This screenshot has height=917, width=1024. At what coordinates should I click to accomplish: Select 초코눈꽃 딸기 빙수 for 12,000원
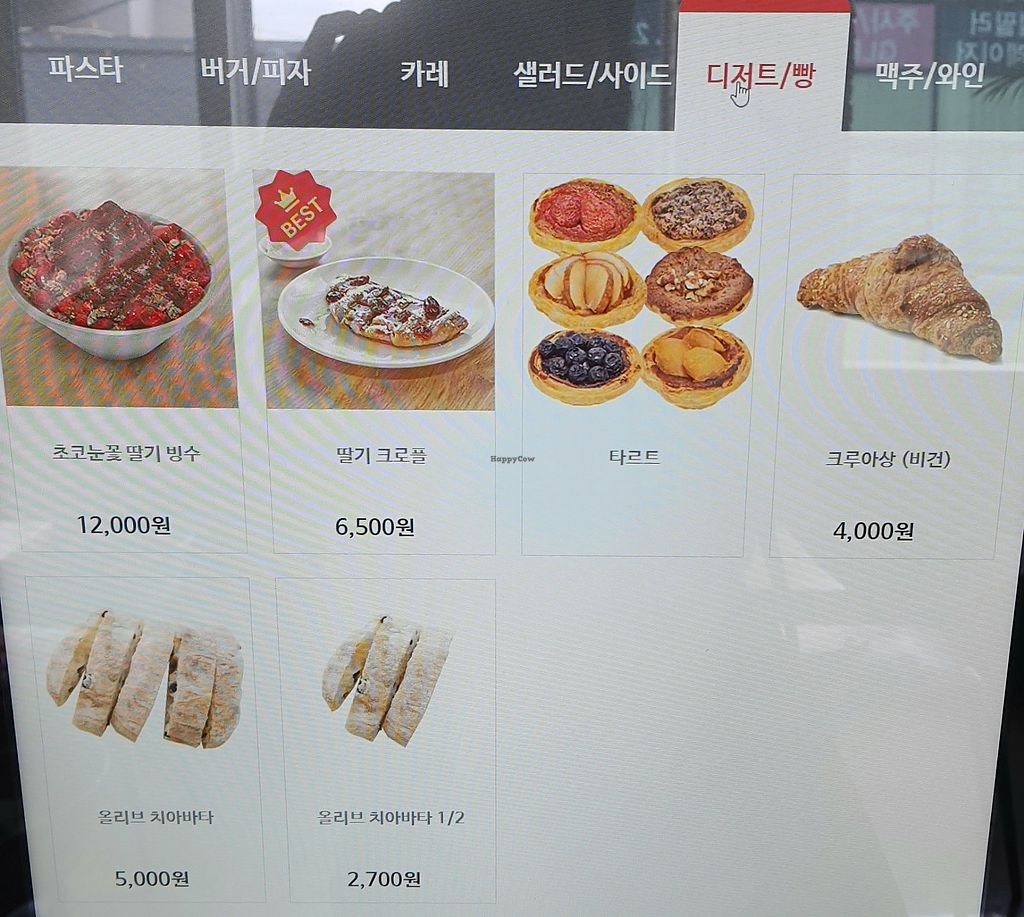click(122, 360)
